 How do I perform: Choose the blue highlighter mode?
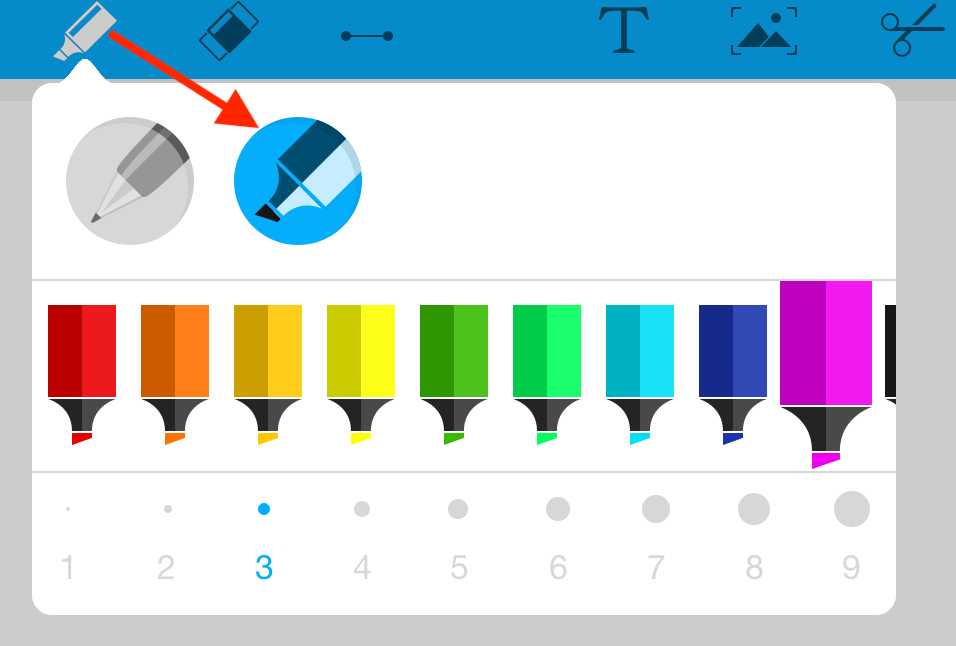tap(298, 181)
